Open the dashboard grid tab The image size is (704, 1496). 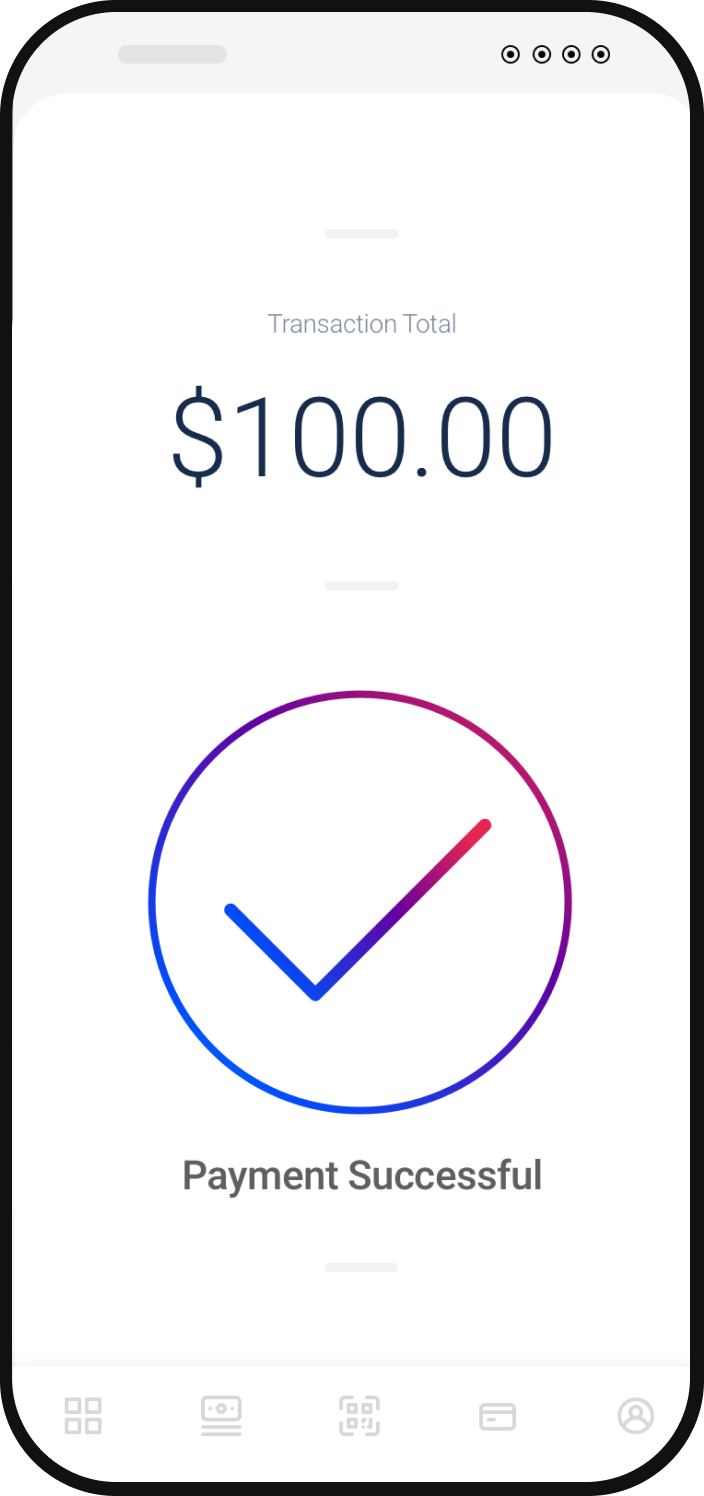(x=83, y=1416)
